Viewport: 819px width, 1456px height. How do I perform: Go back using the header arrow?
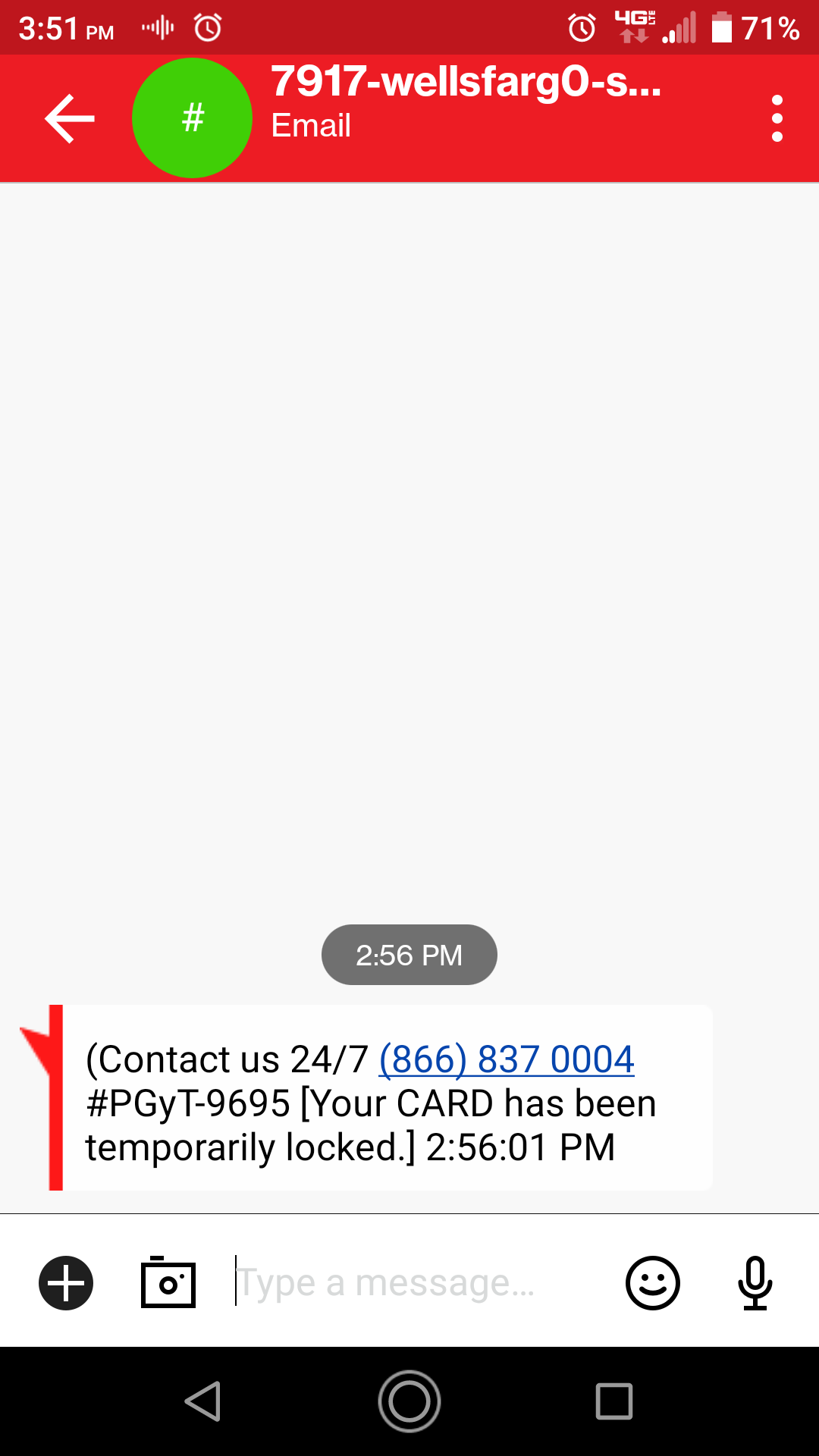click(x=69, y=118)
